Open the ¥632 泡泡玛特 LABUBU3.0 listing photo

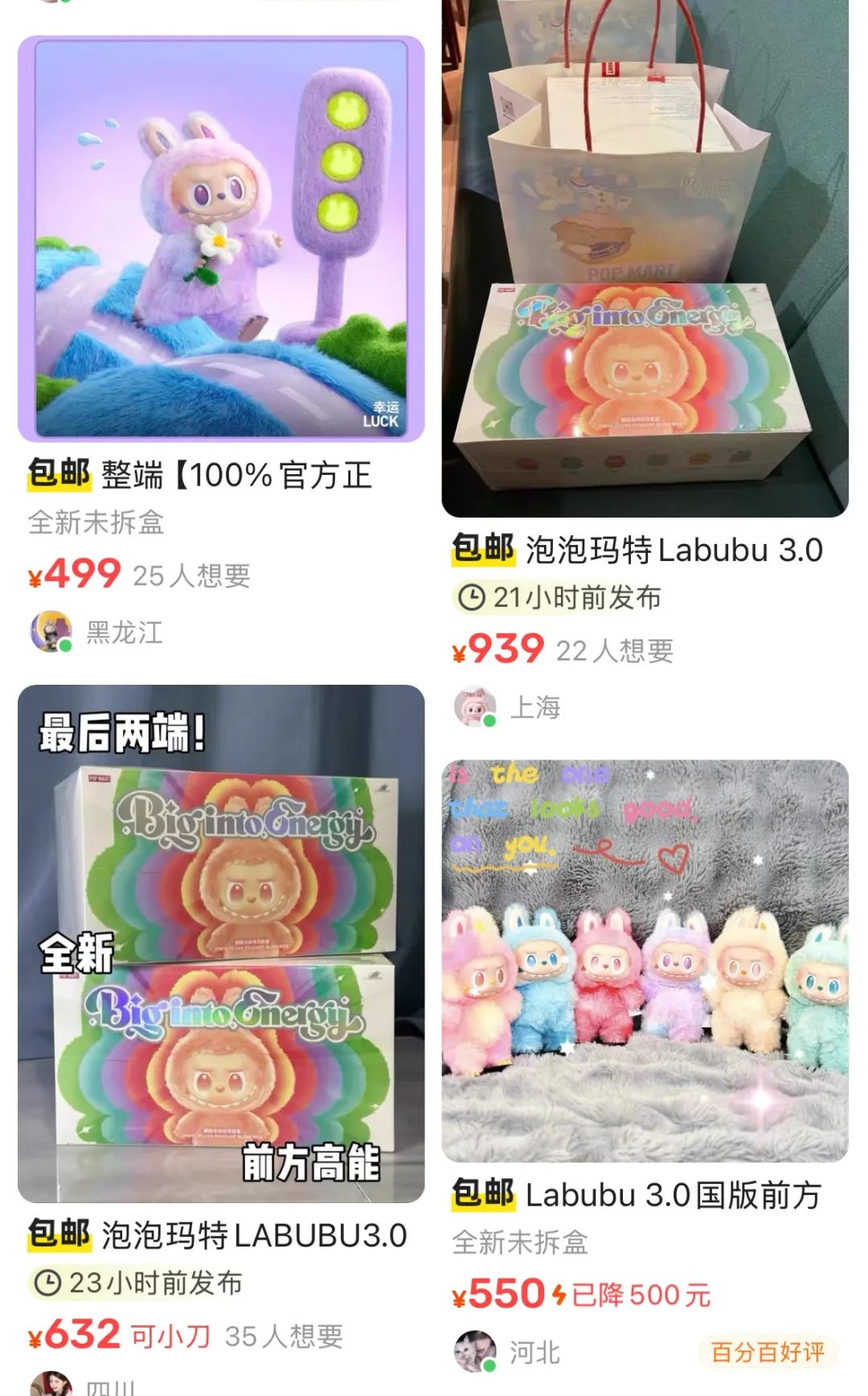click(221, 944)
